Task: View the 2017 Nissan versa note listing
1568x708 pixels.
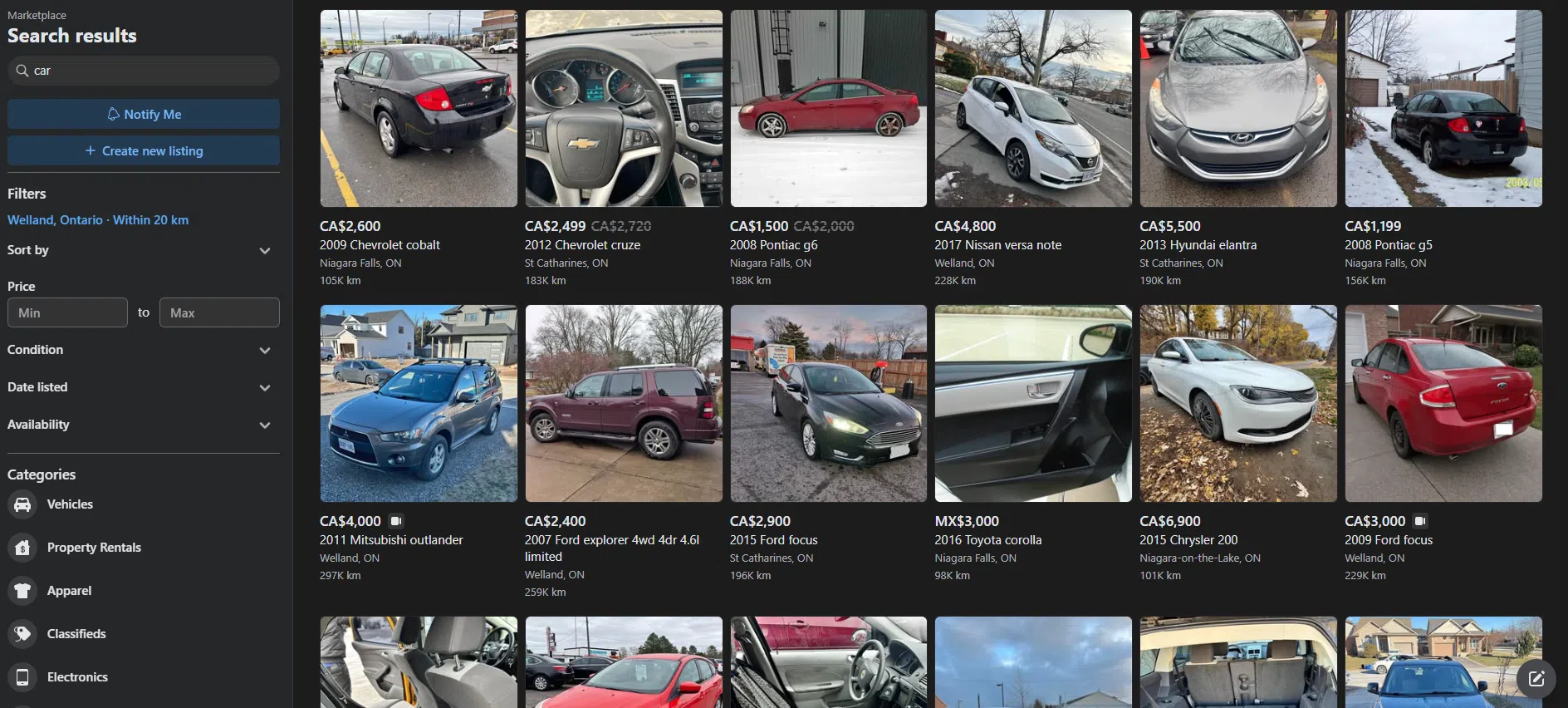Action: tap(1033, 109)
